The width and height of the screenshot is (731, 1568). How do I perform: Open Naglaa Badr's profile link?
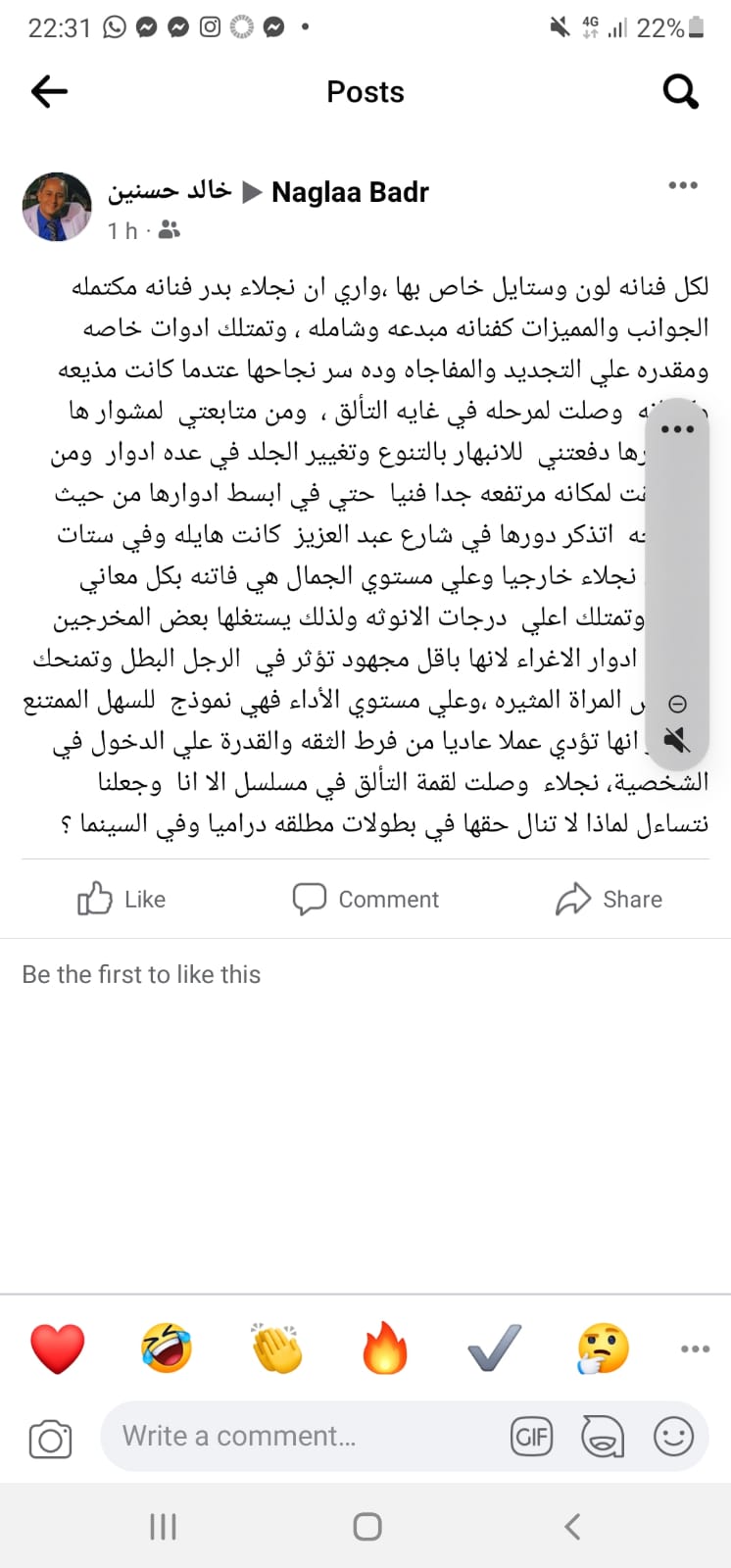pyautogui.click(x=350, y=192)
